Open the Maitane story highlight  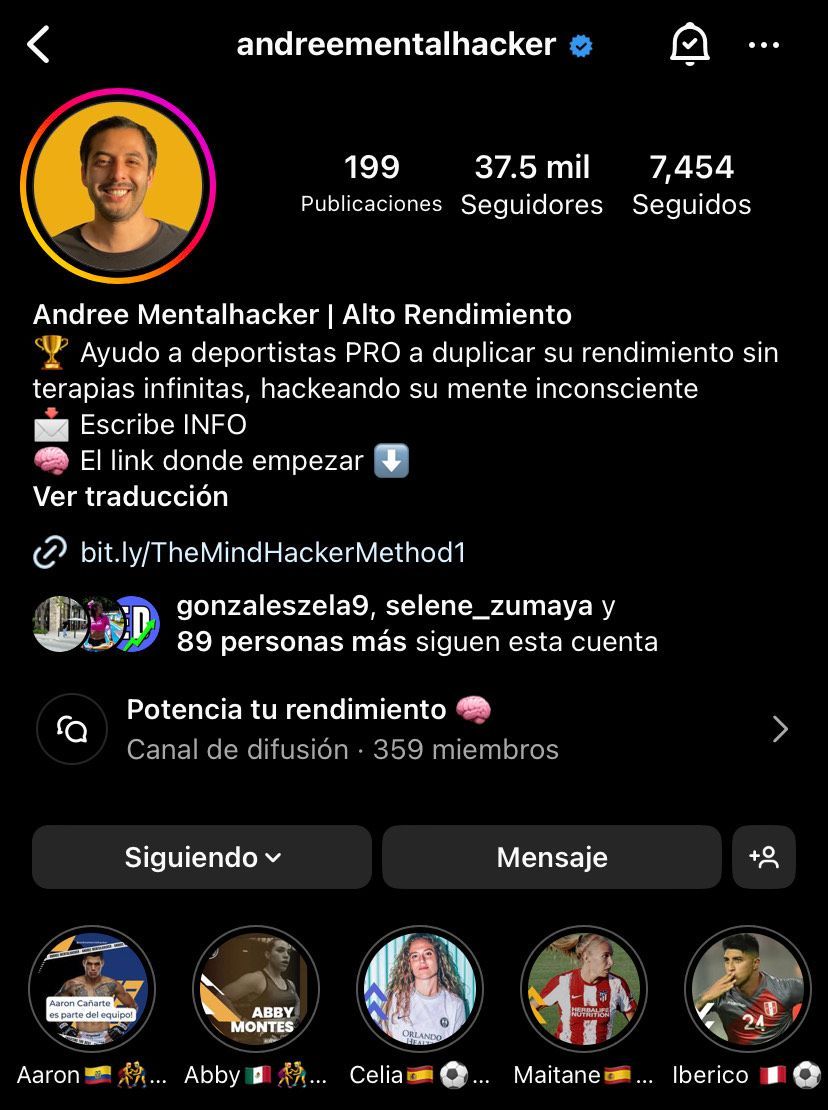[x=584, y=990]
